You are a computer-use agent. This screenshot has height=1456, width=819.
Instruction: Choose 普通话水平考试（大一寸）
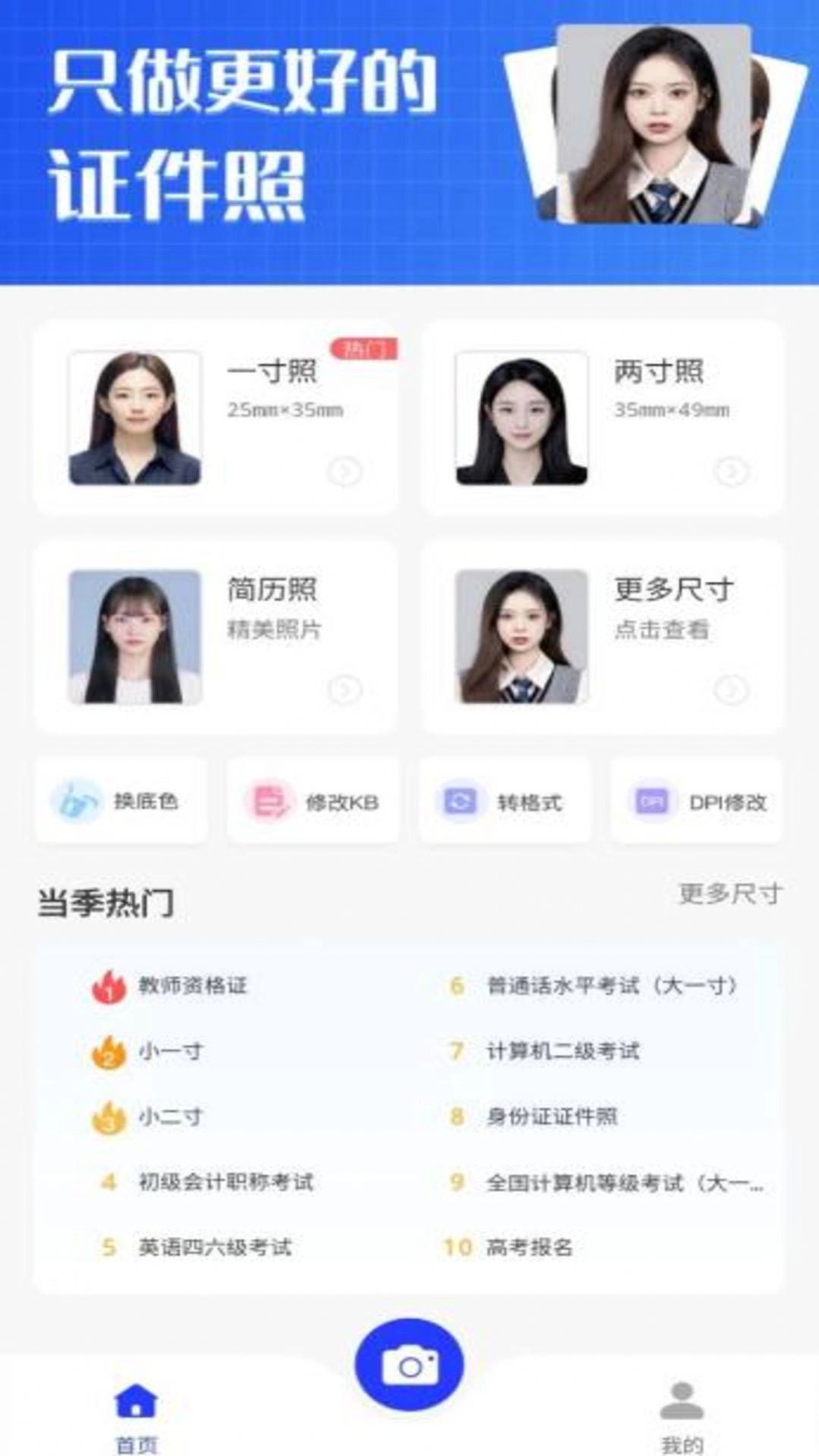point(612,986)
